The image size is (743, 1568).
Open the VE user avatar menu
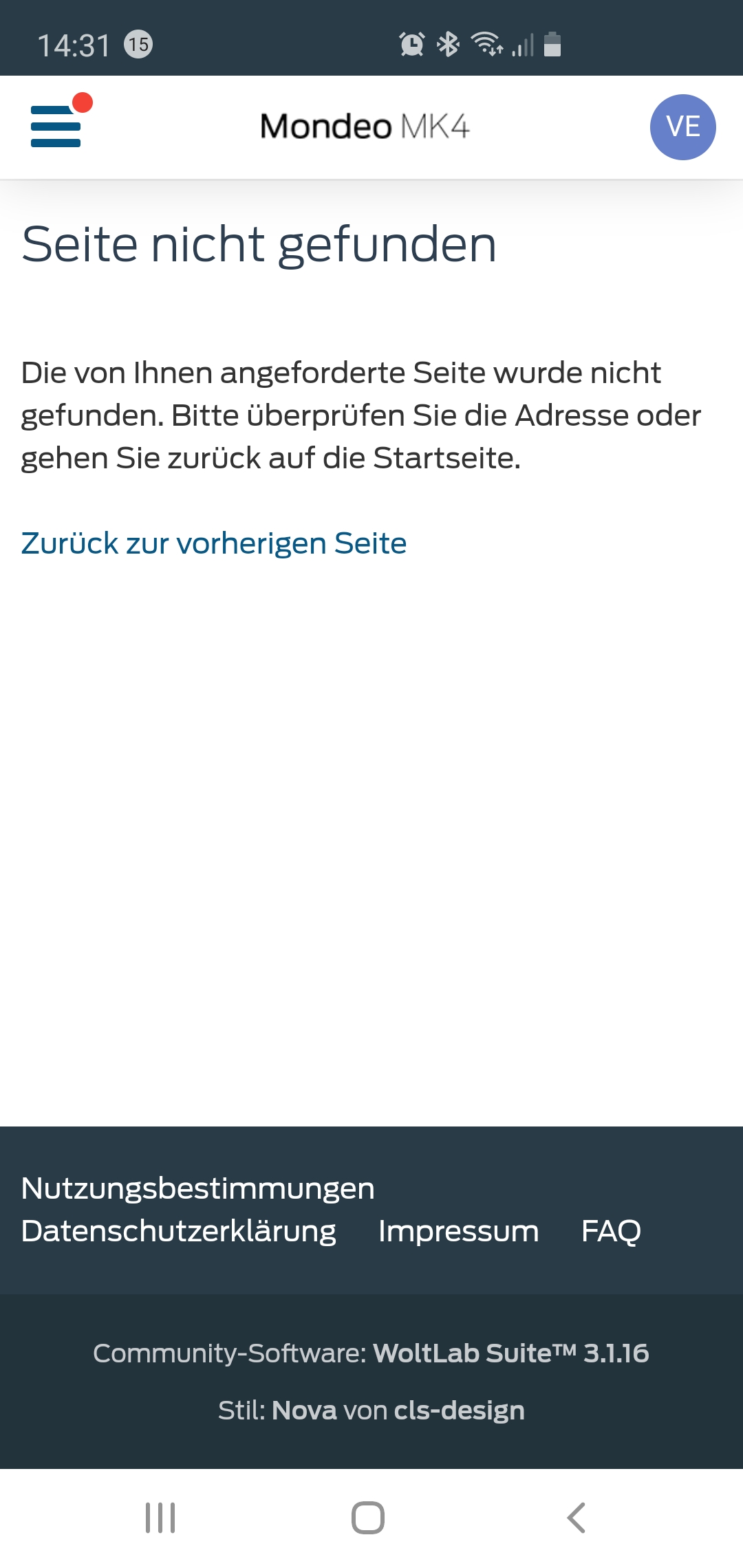coord(682,127)
